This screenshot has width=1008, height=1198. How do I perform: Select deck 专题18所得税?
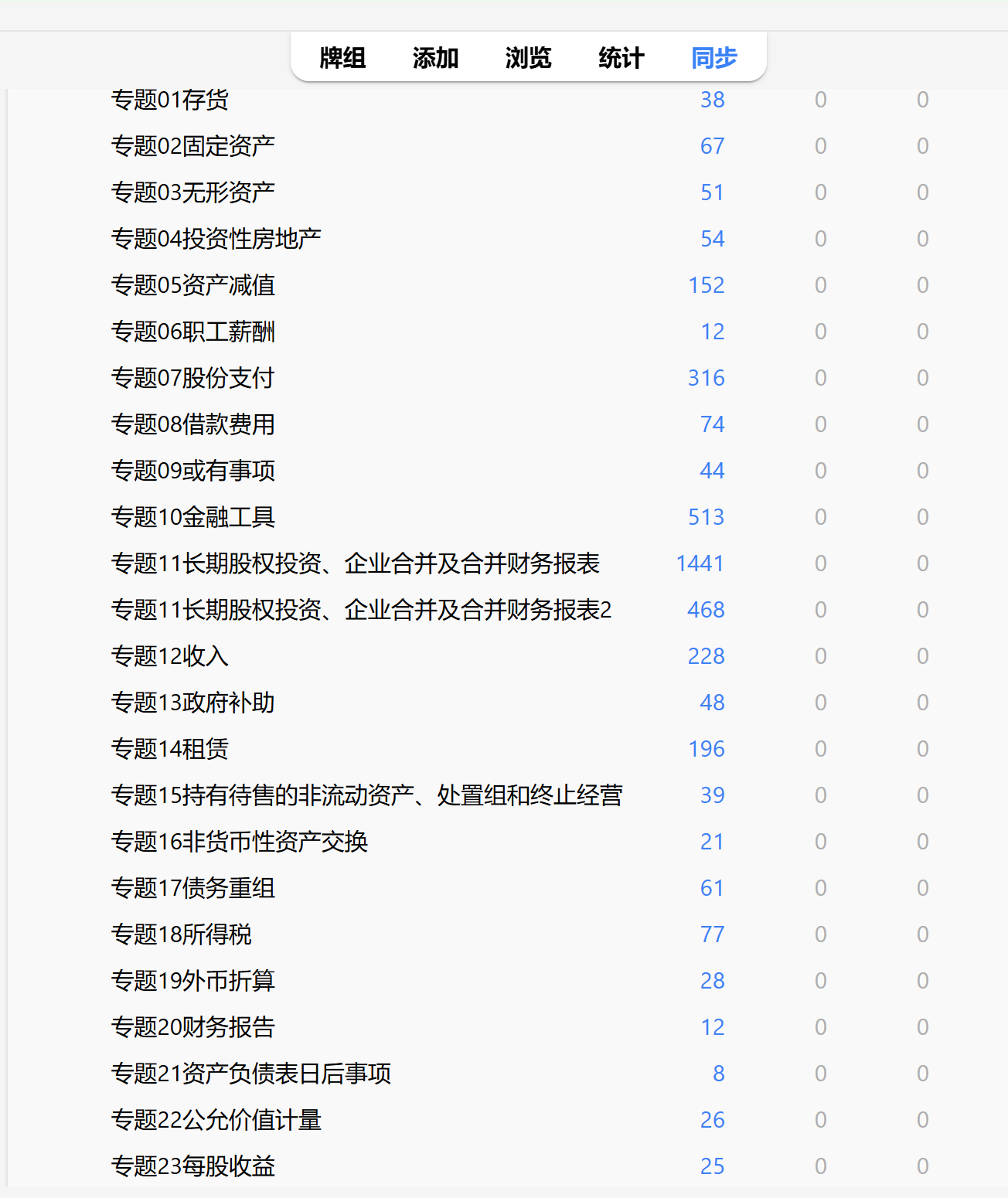point(182,934)
